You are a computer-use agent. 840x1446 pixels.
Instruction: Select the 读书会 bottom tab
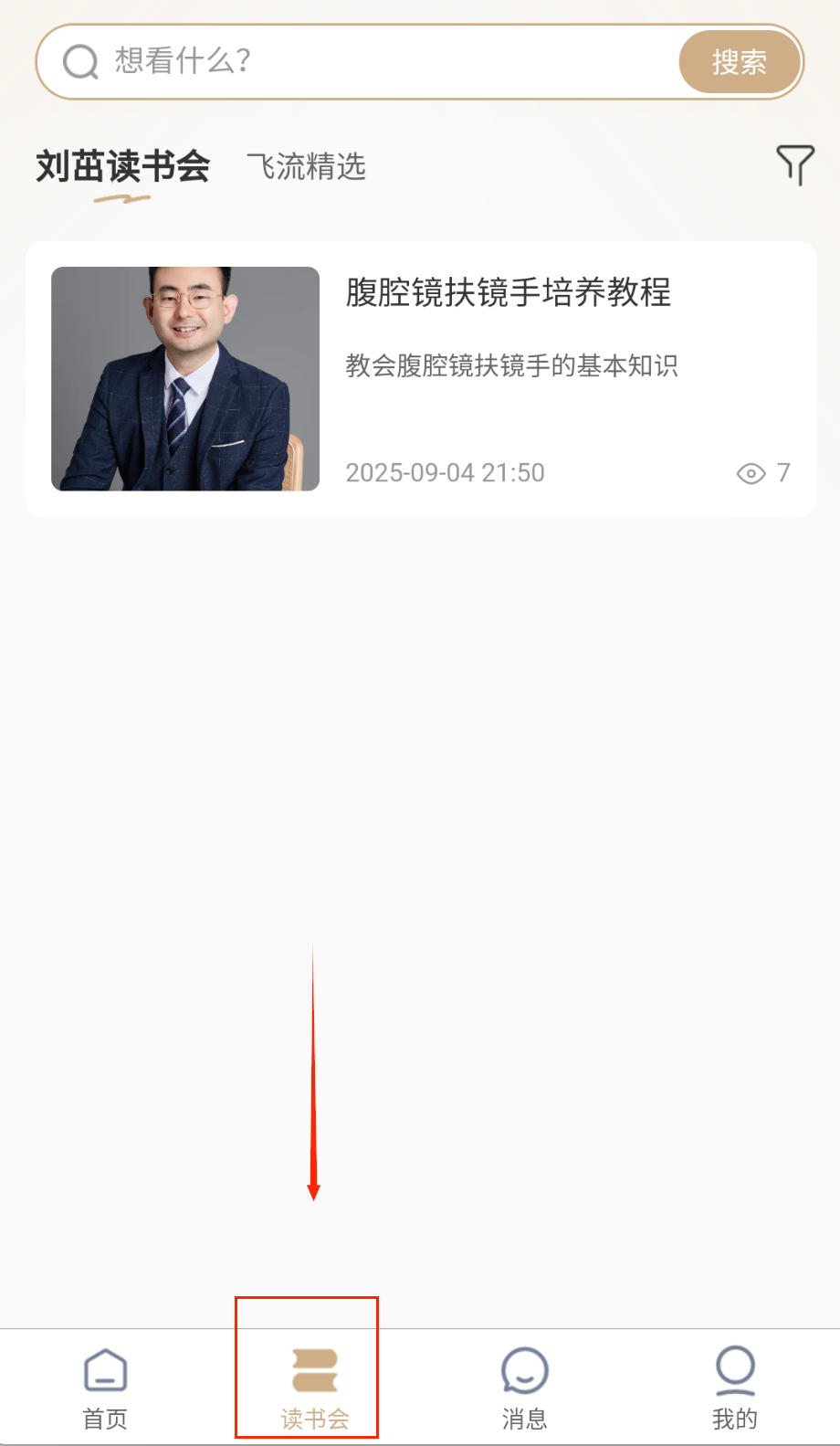pyautogui.click(x=314, y=1388)
